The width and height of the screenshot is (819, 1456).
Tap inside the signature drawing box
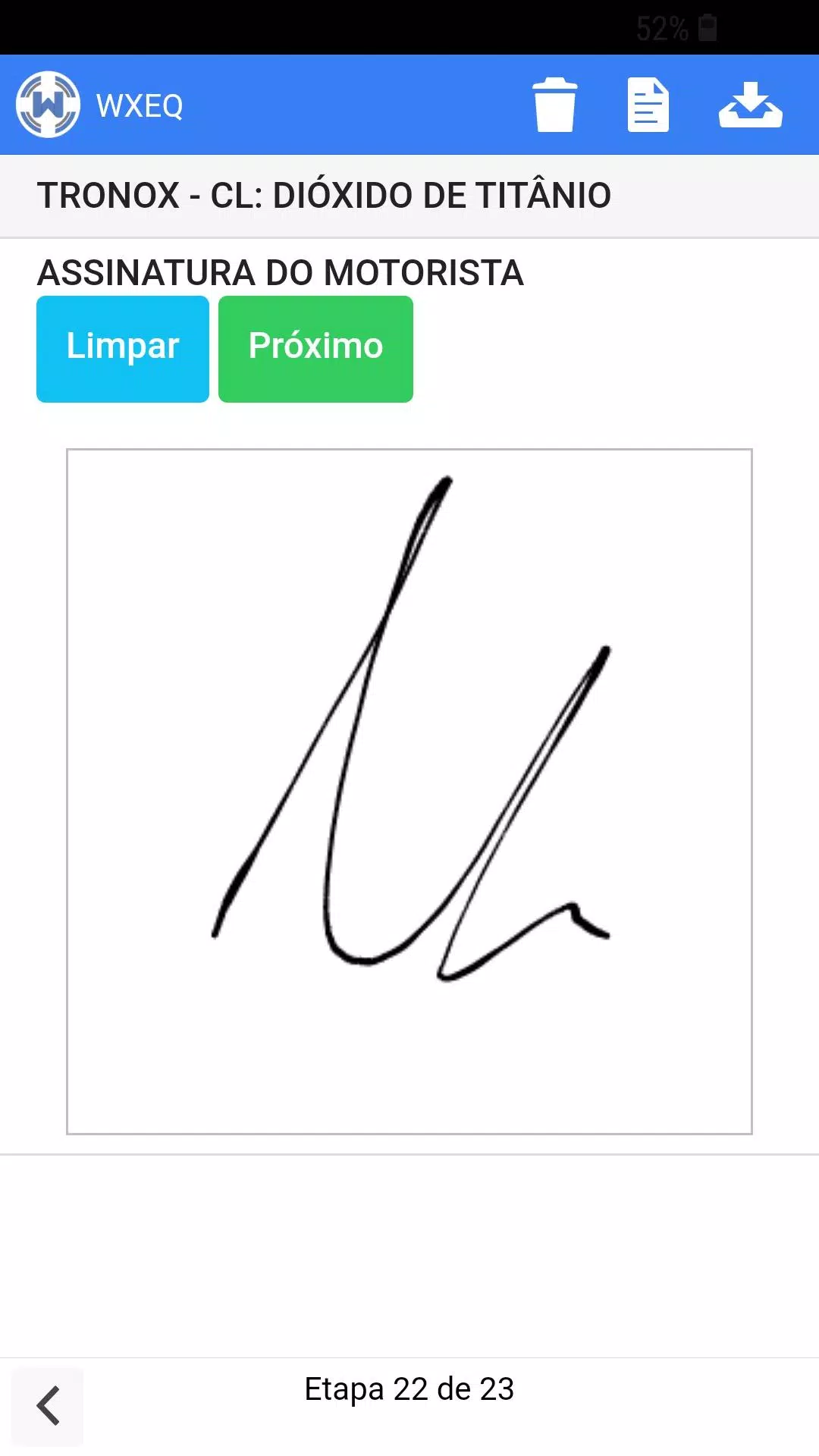409,791
